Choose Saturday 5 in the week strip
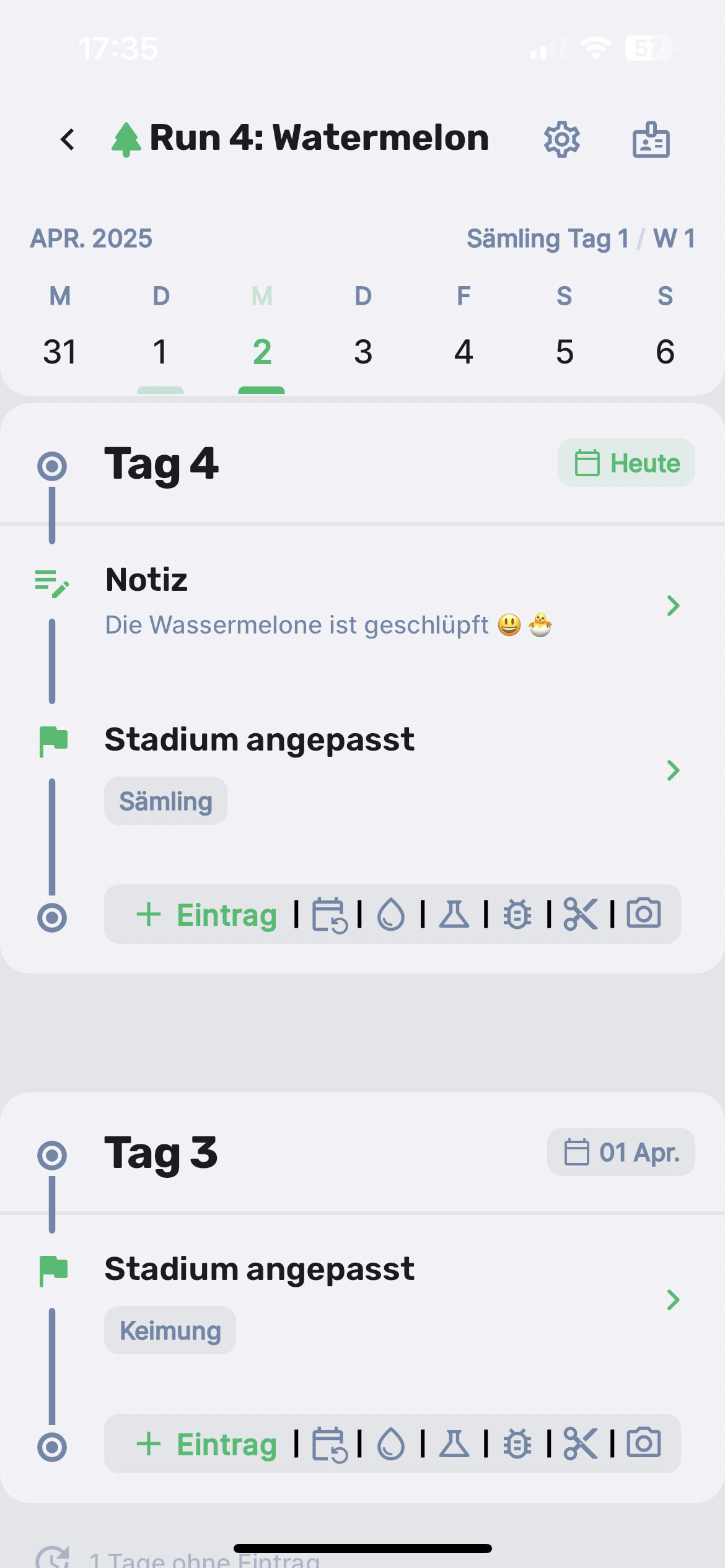 point(564,351)
